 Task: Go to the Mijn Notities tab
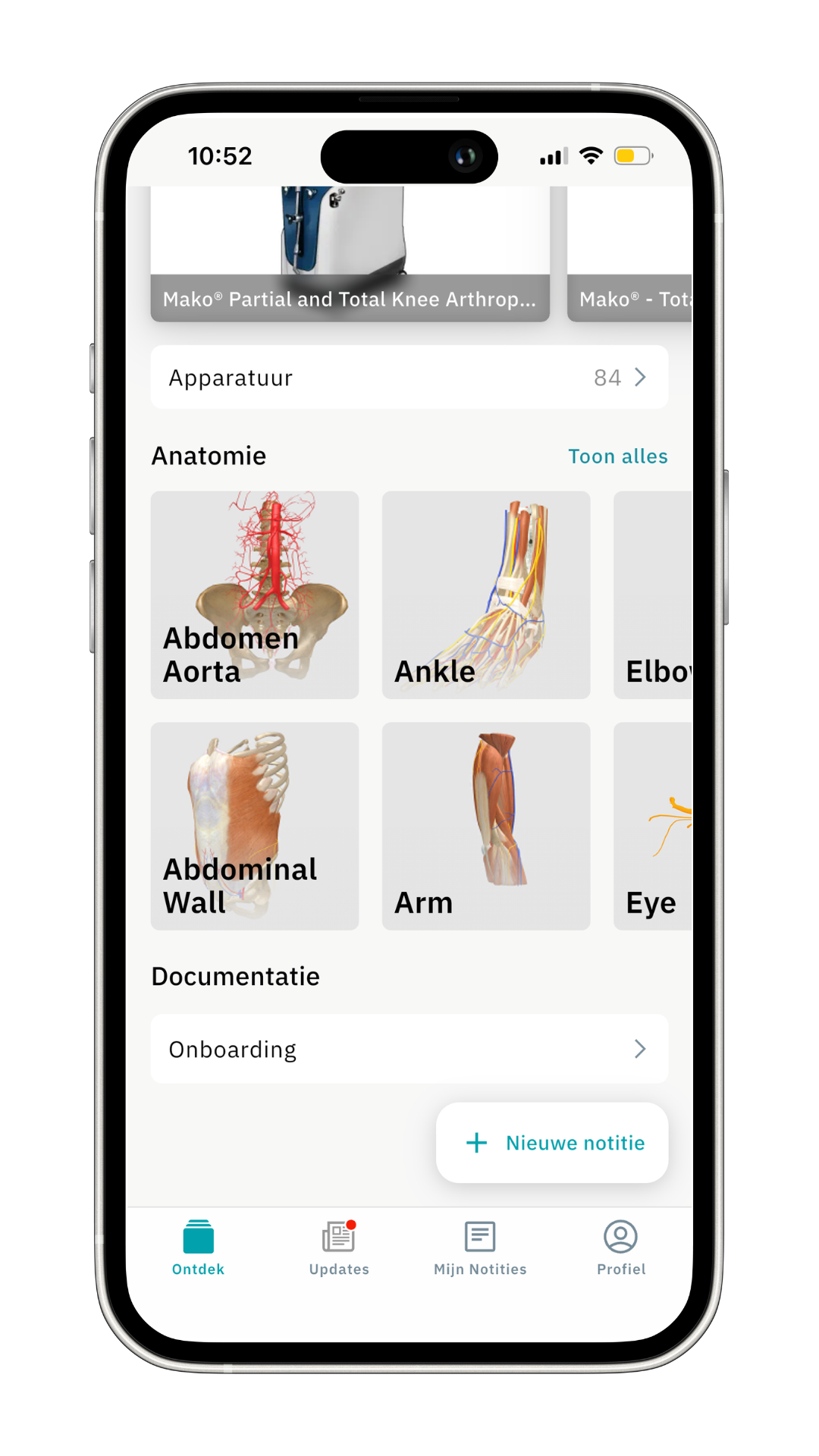coord(480,1248)
